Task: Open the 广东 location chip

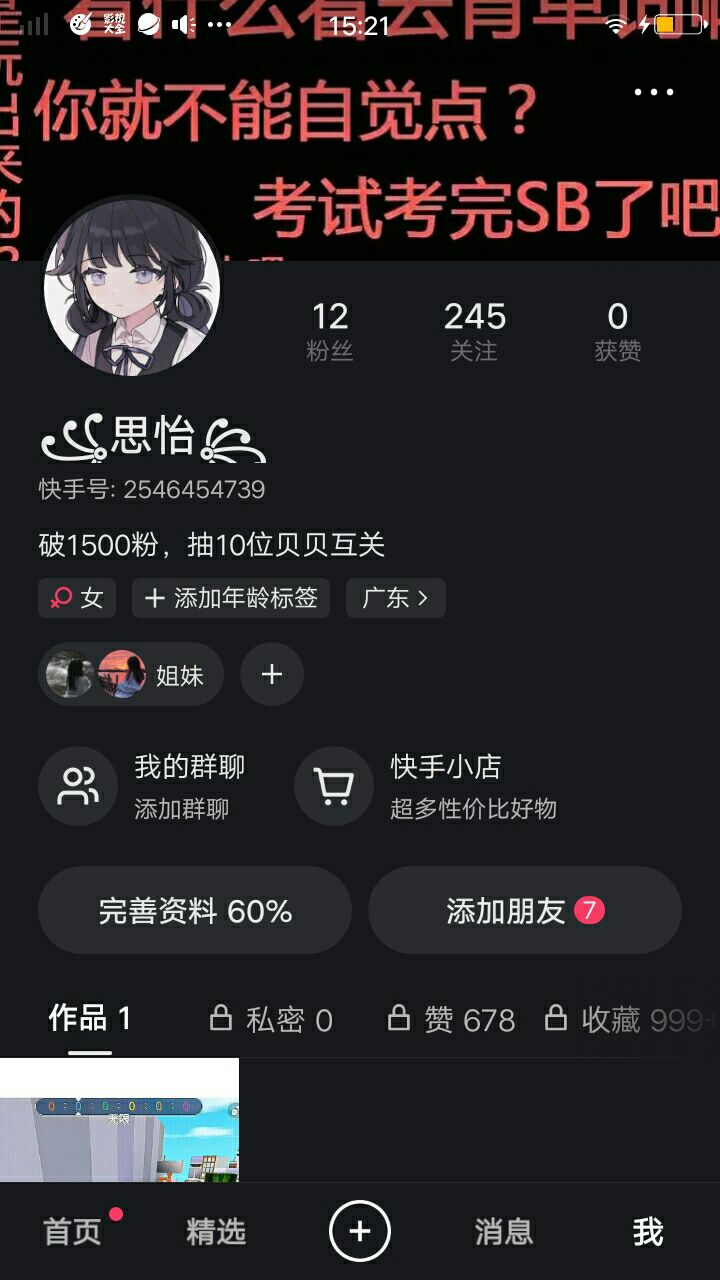Action: (x=395, y=598)
